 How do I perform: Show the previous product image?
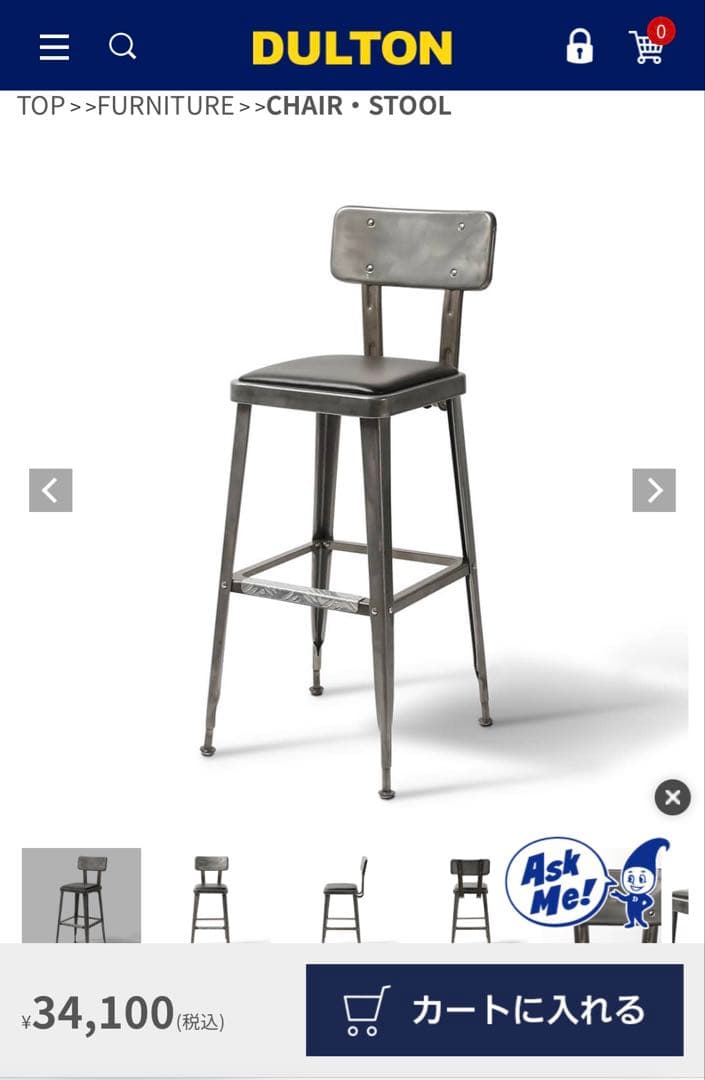tap(50, 490)
